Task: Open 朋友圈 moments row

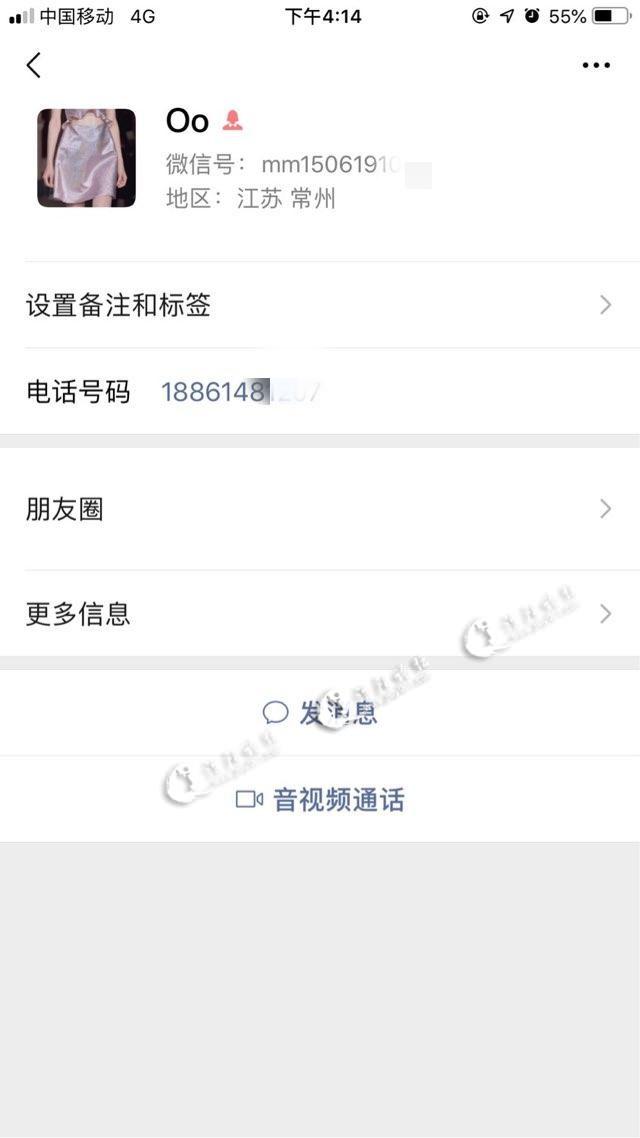Action: 320,509
